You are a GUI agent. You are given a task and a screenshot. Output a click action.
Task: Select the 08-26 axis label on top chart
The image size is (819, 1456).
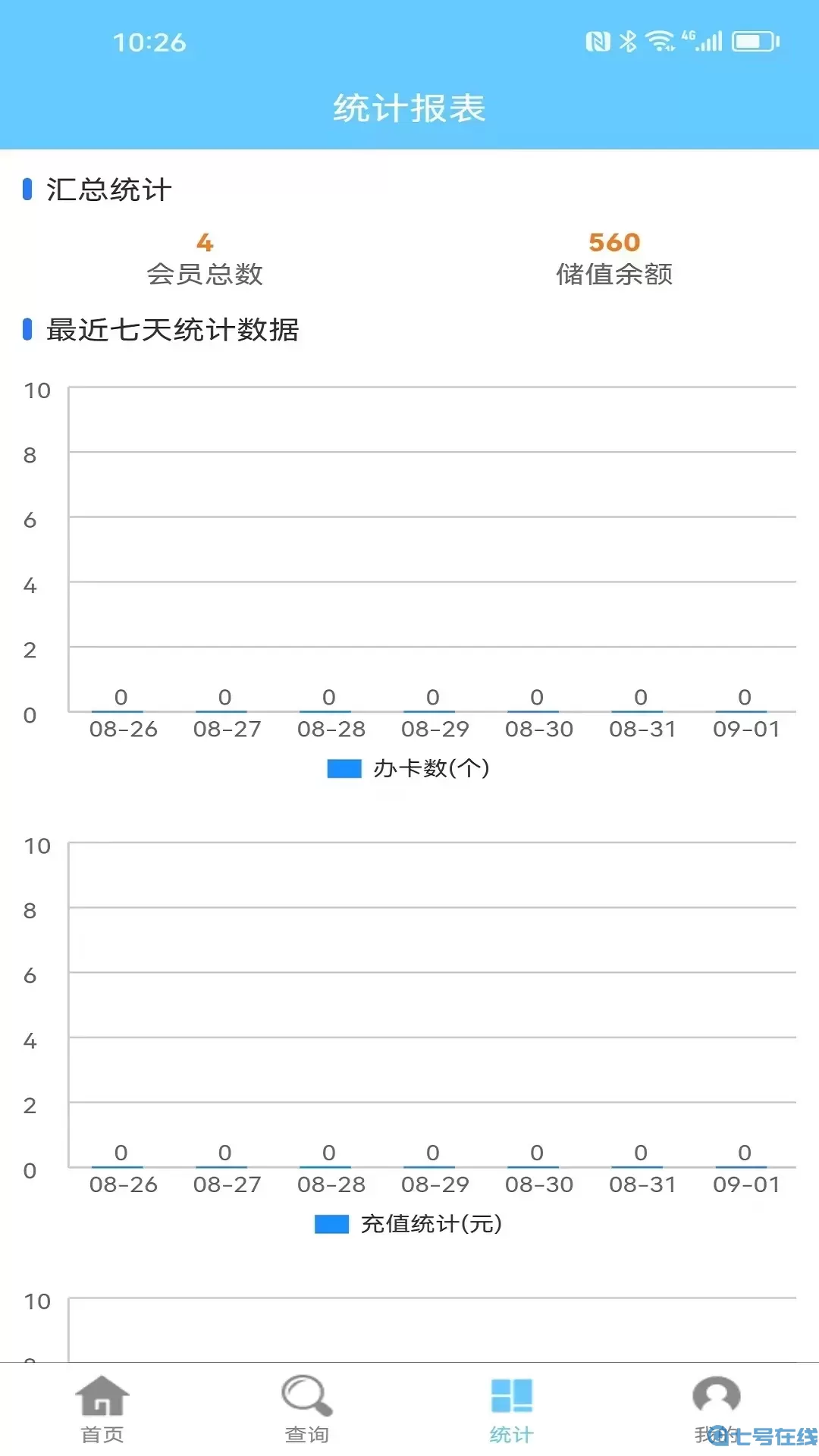click(124, 730)
